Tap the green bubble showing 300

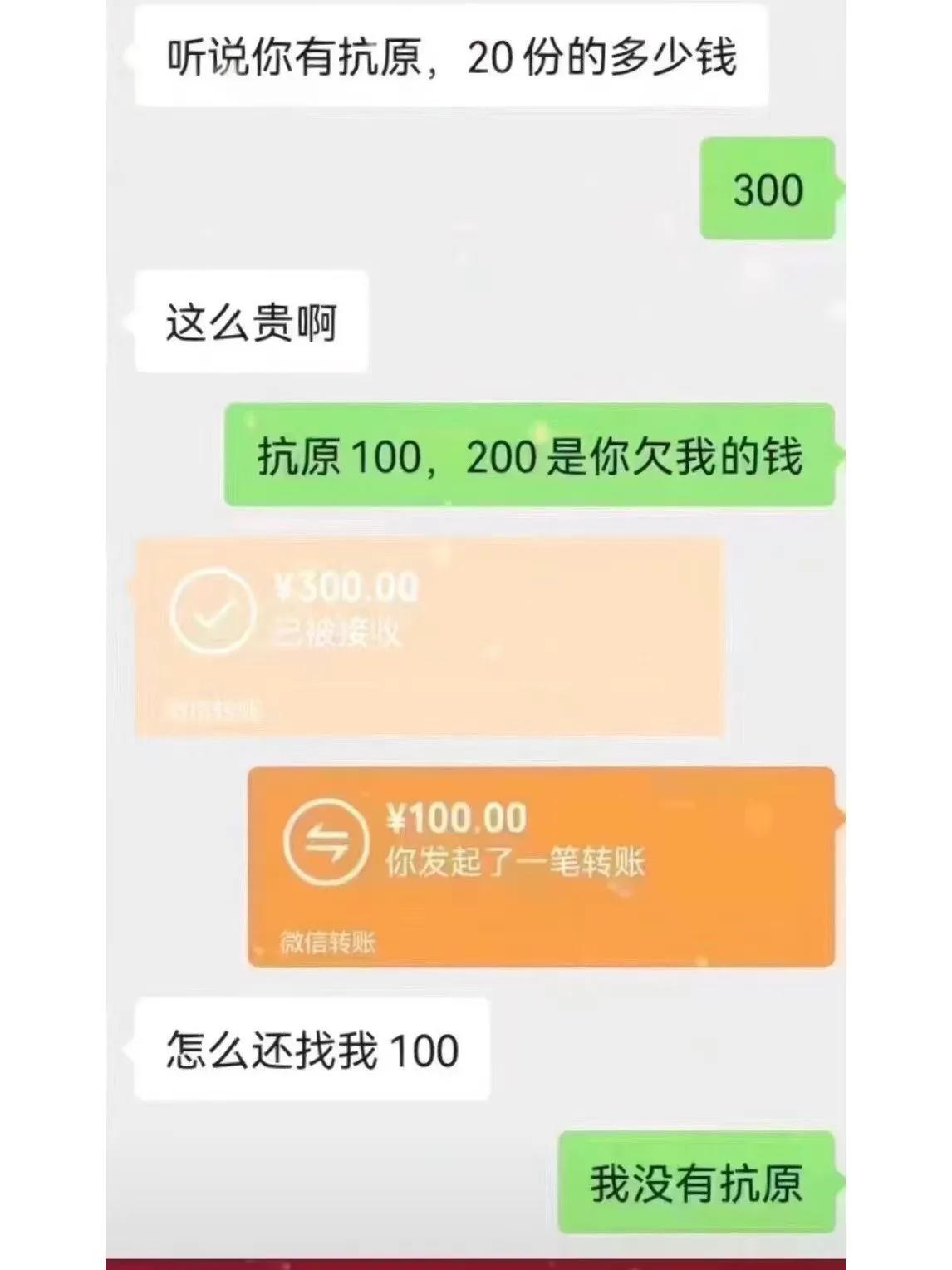[x=768, y=189]
